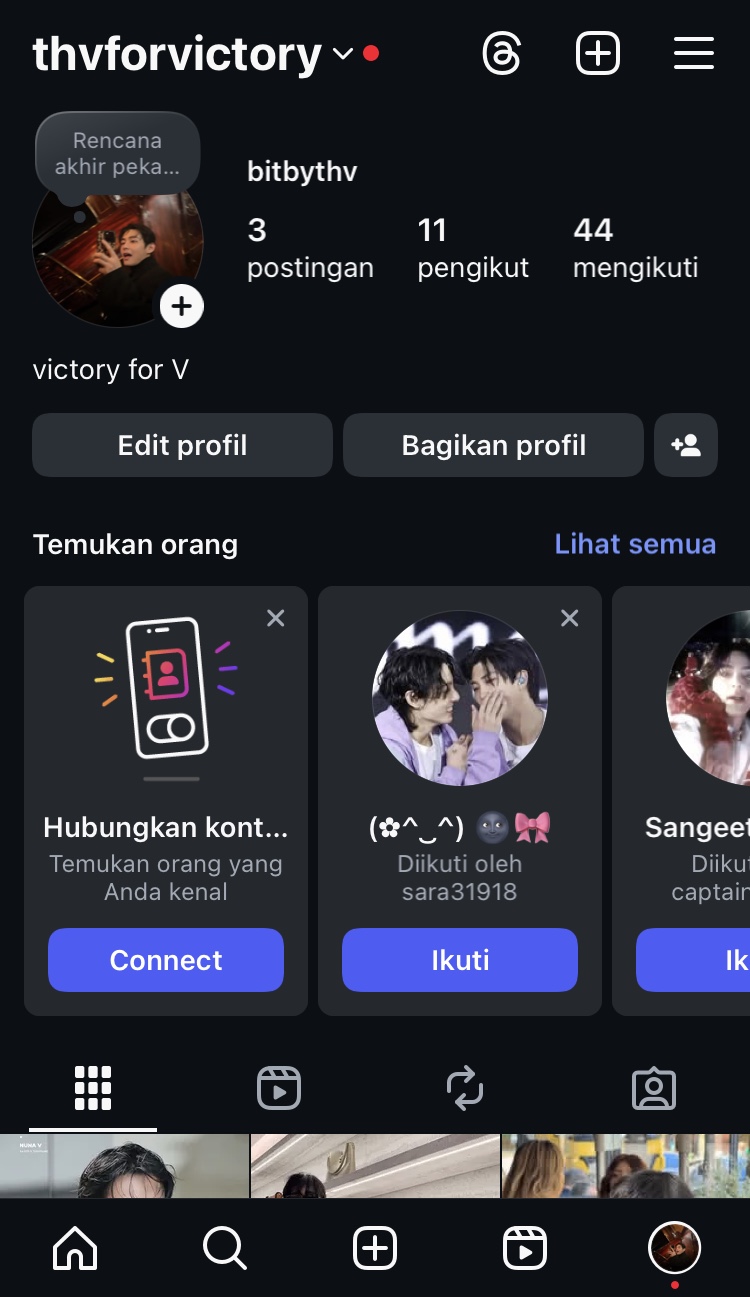Open the Threads icon in the header
The height and width of the screenshot is (1297, 750).
[x=501, y=54]
